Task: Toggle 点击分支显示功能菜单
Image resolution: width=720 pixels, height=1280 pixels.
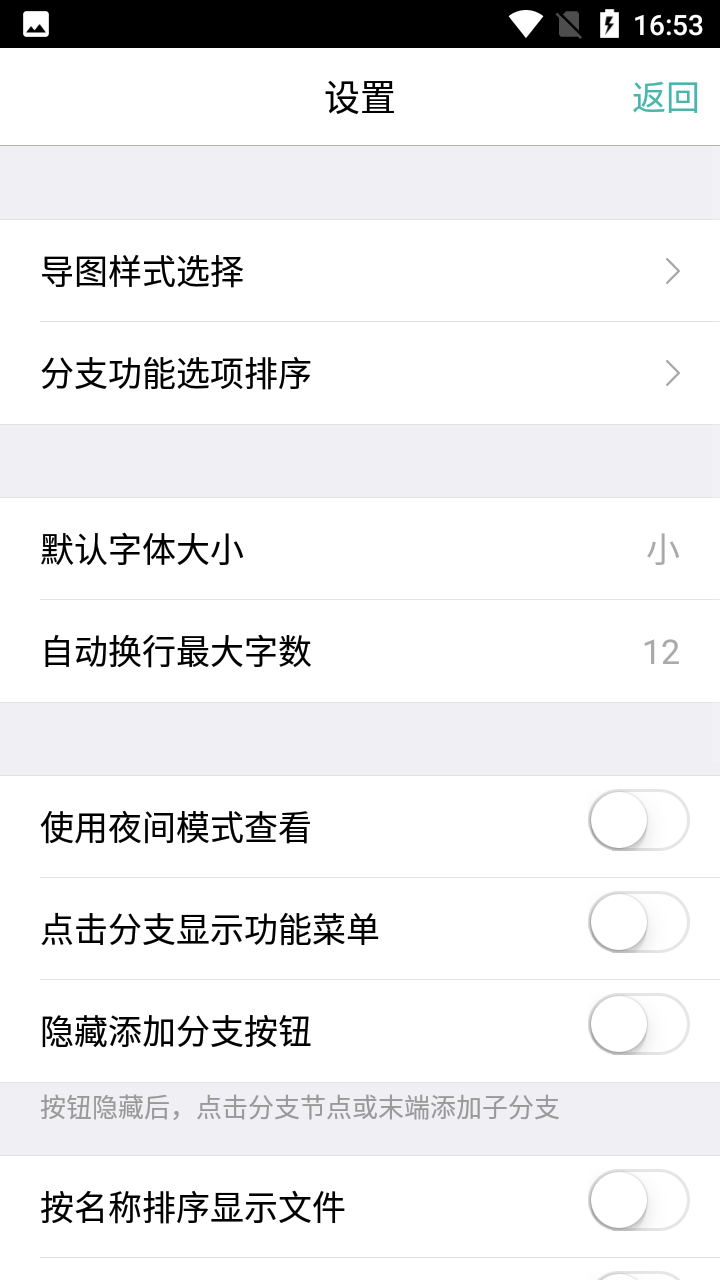Action: [639, 922]
